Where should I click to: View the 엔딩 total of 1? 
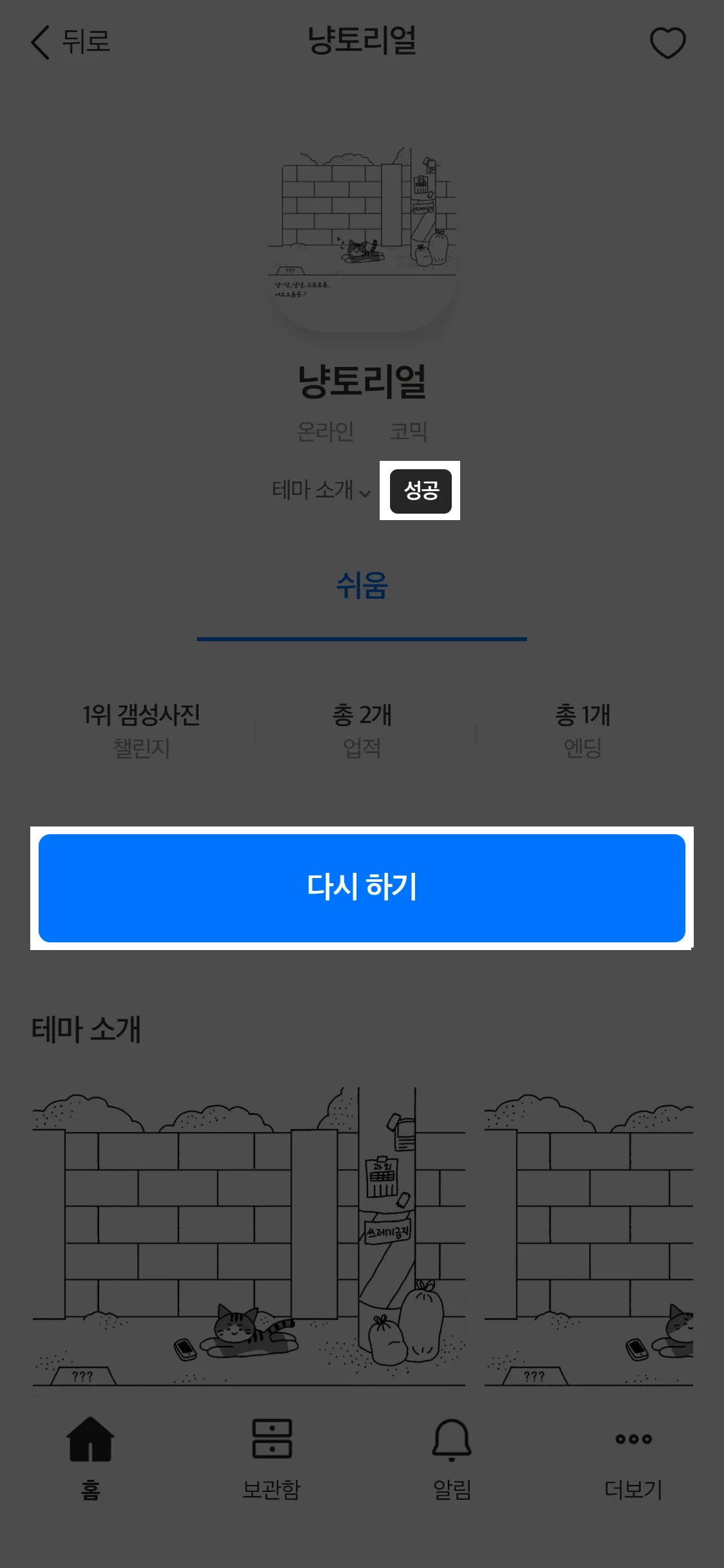point(582,731)
